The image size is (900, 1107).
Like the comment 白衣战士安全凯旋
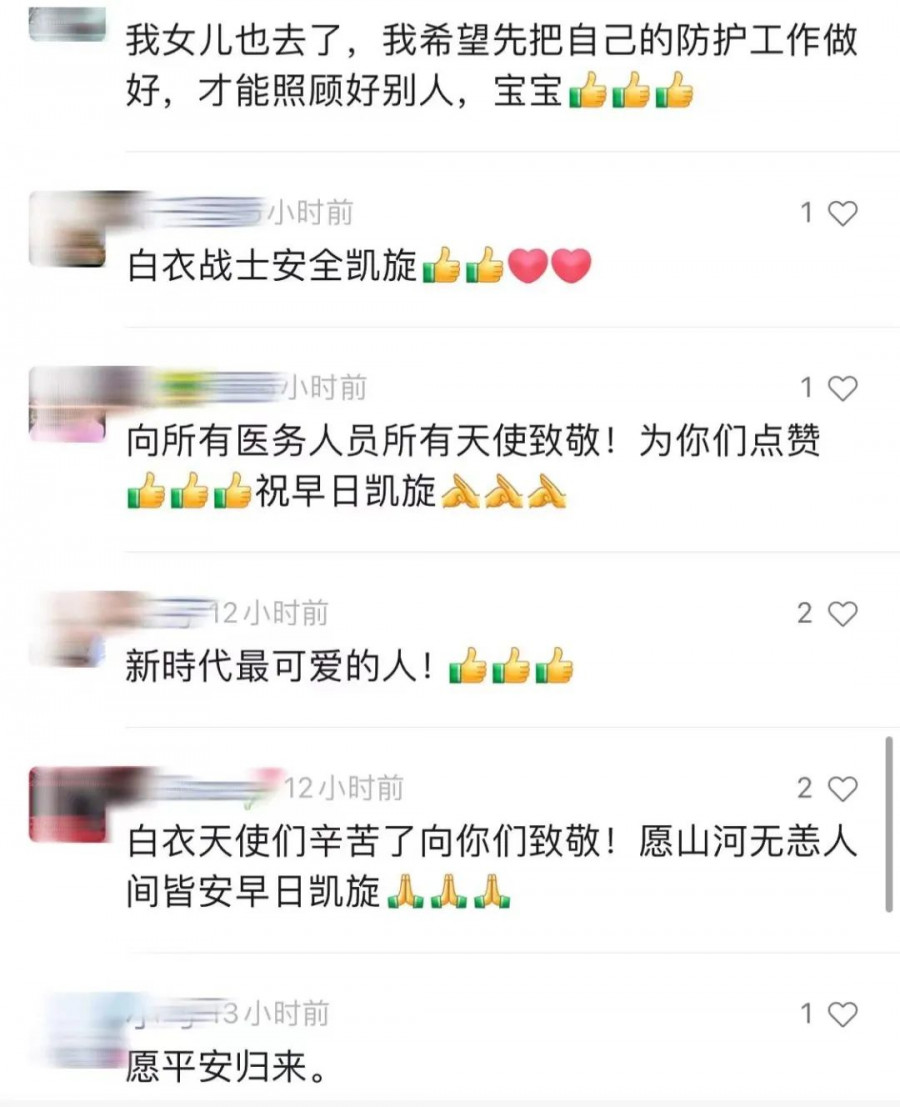pyautogui.click(x=843, y=213)
